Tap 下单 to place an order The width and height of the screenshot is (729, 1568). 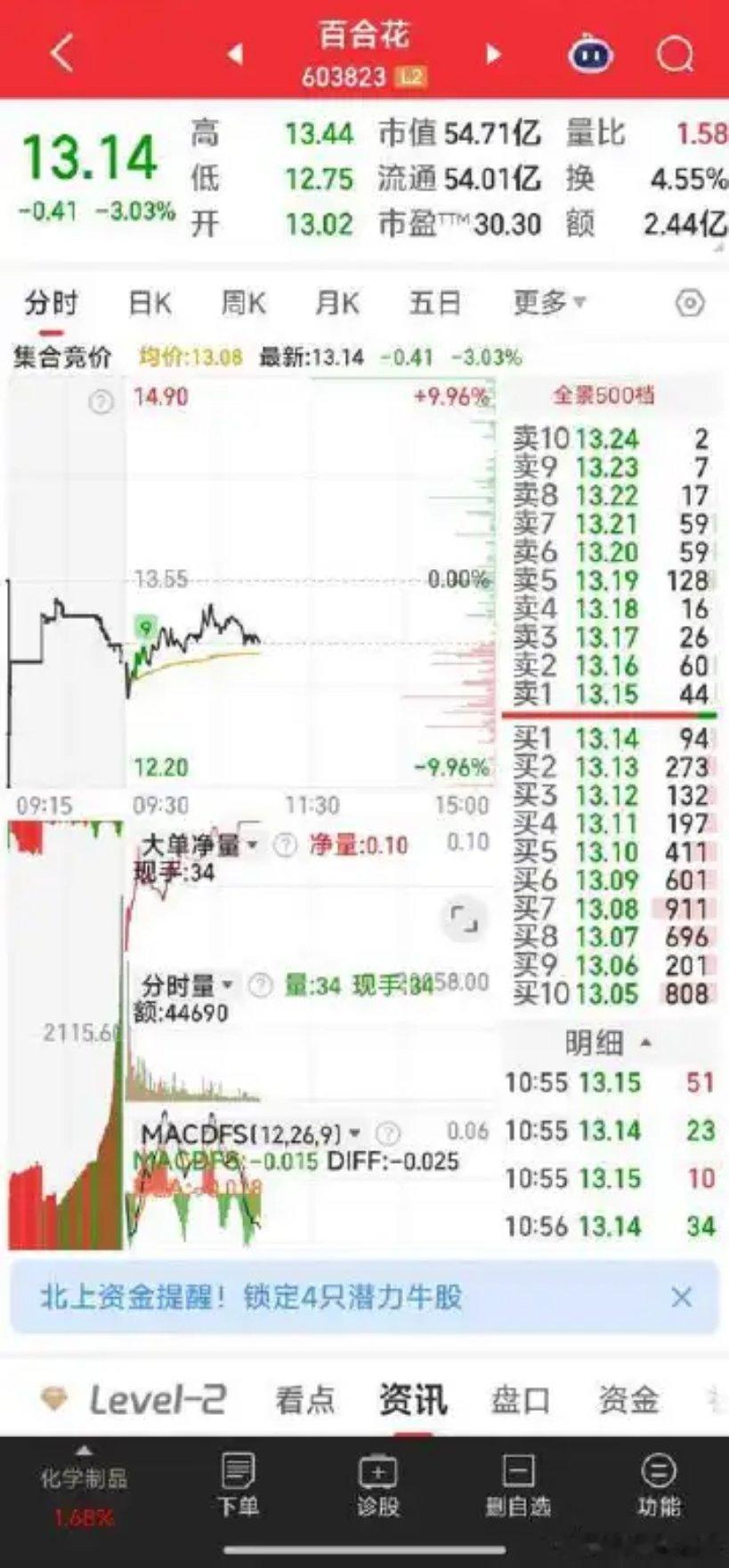[238, 1485]
